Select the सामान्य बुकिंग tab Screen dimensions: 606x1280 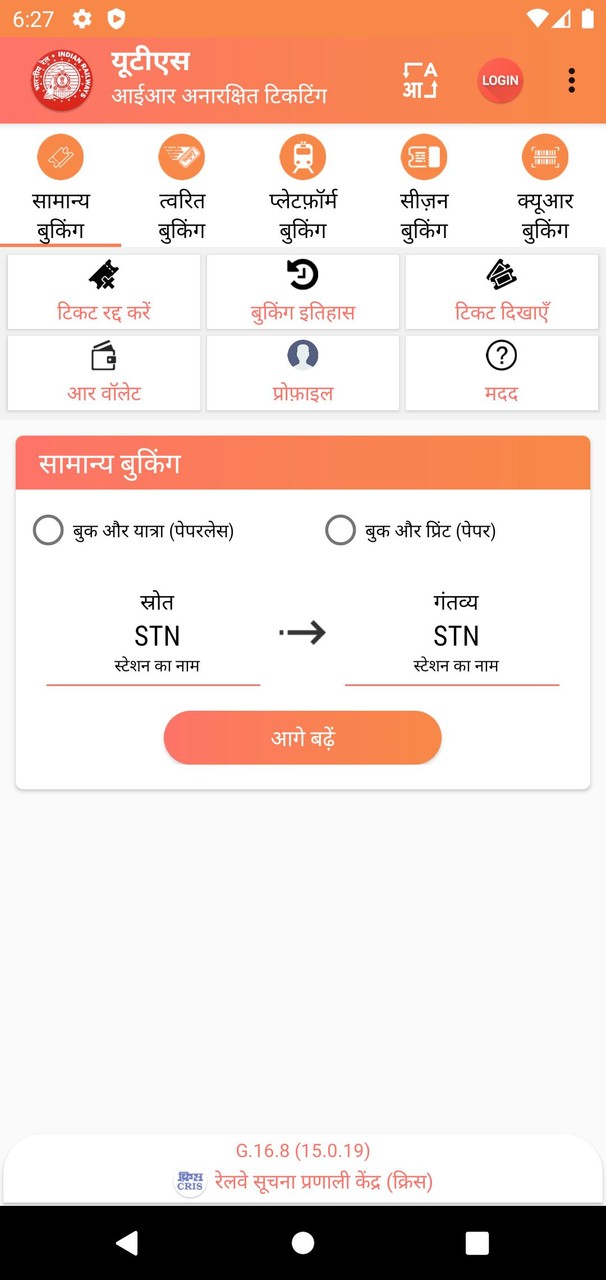pyautogui.click(x=61, y=188)
